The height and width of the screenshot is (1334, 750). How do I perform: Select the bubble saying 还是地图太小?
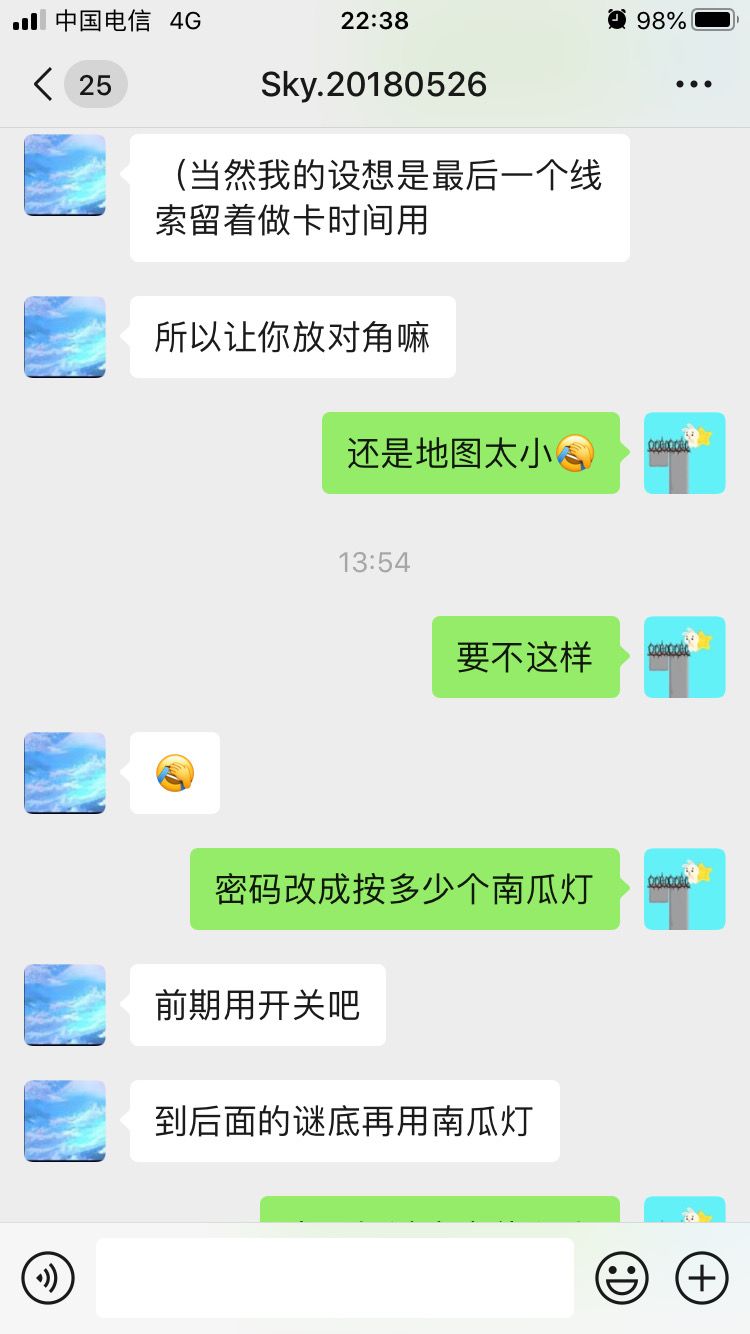click(x=470, y=453)
